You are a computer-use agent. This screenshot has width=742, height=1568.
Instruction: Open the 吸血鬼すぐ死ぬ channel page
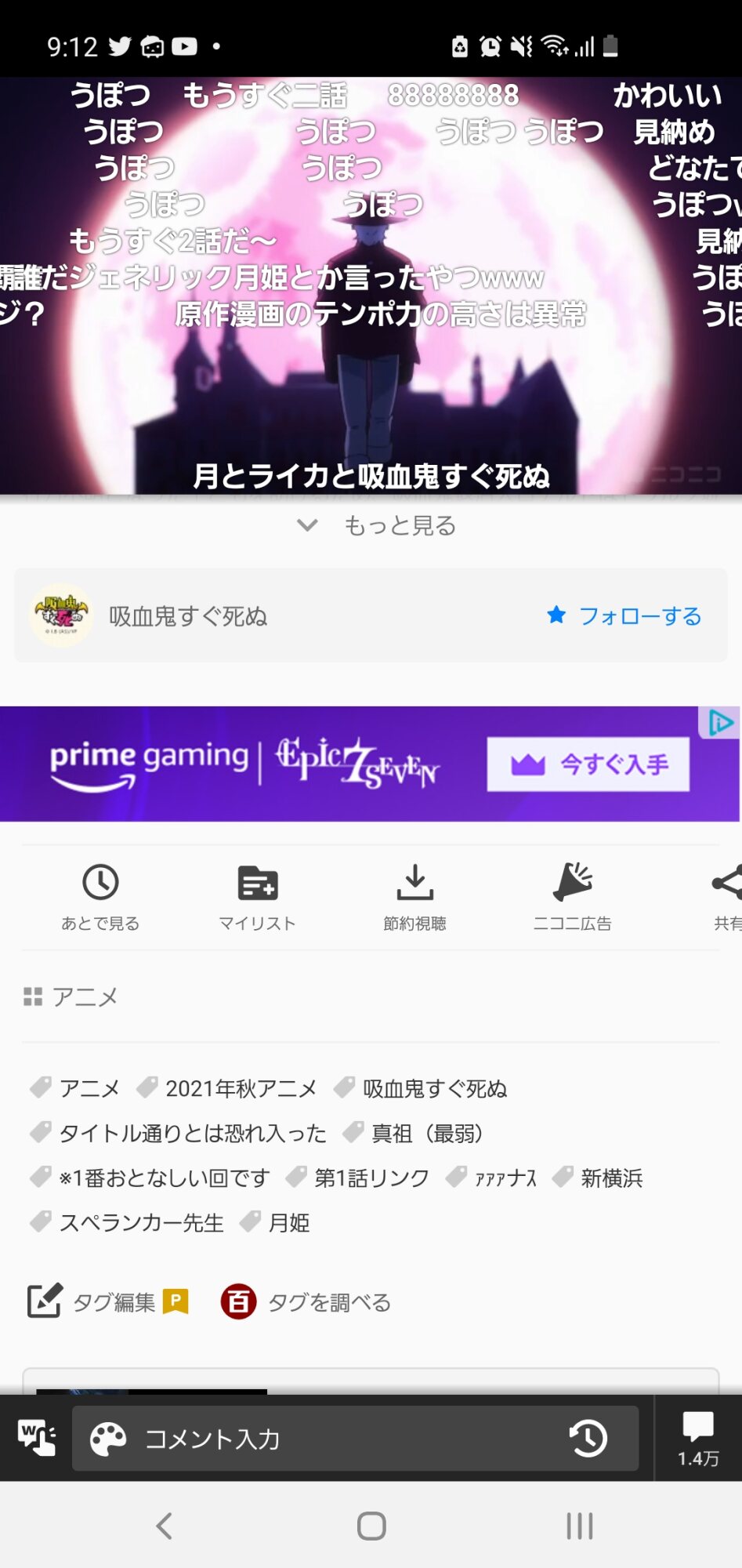coord(188,616)
